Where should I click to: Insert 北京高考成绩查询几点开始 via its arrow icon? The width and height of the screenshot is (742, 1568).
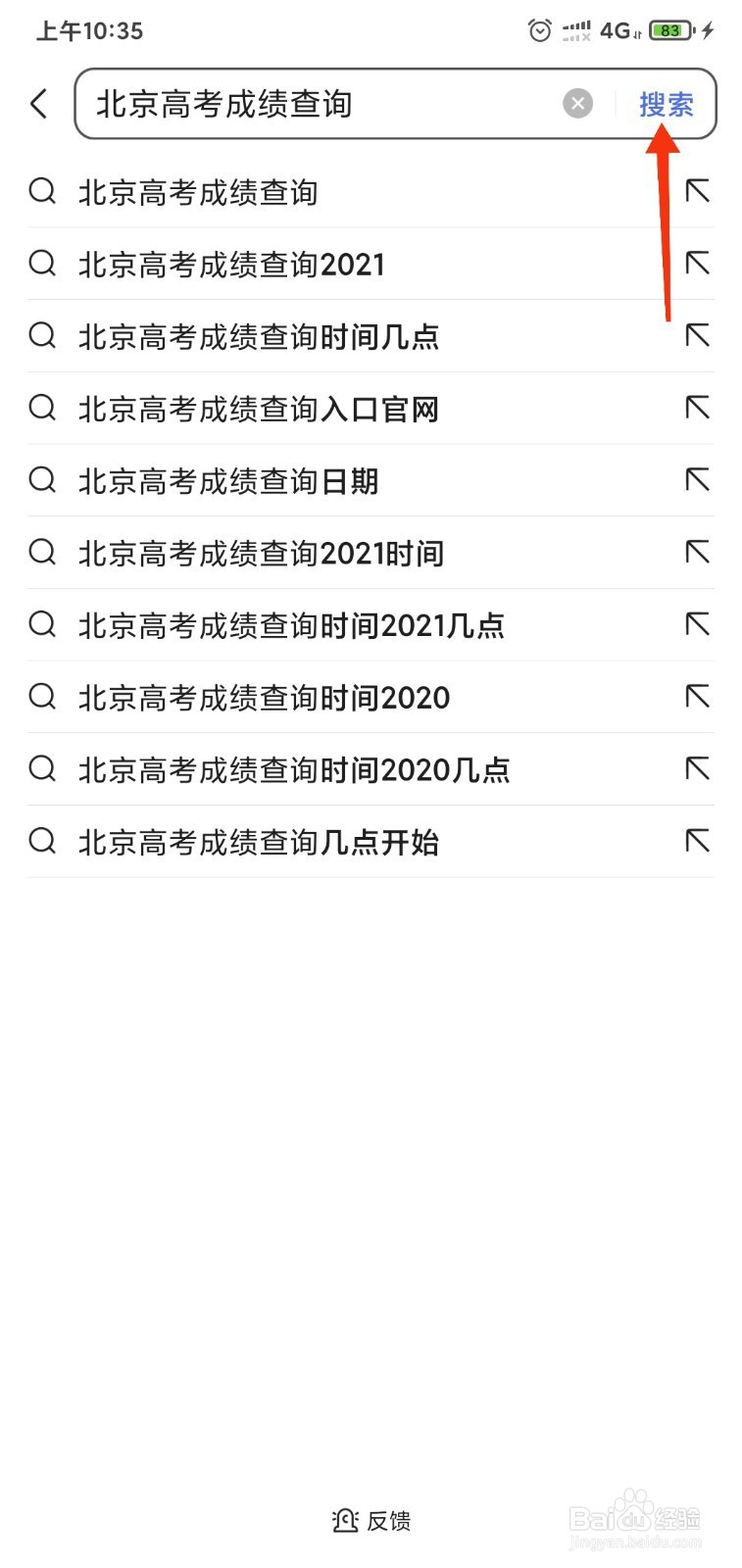tap(697, 841)
